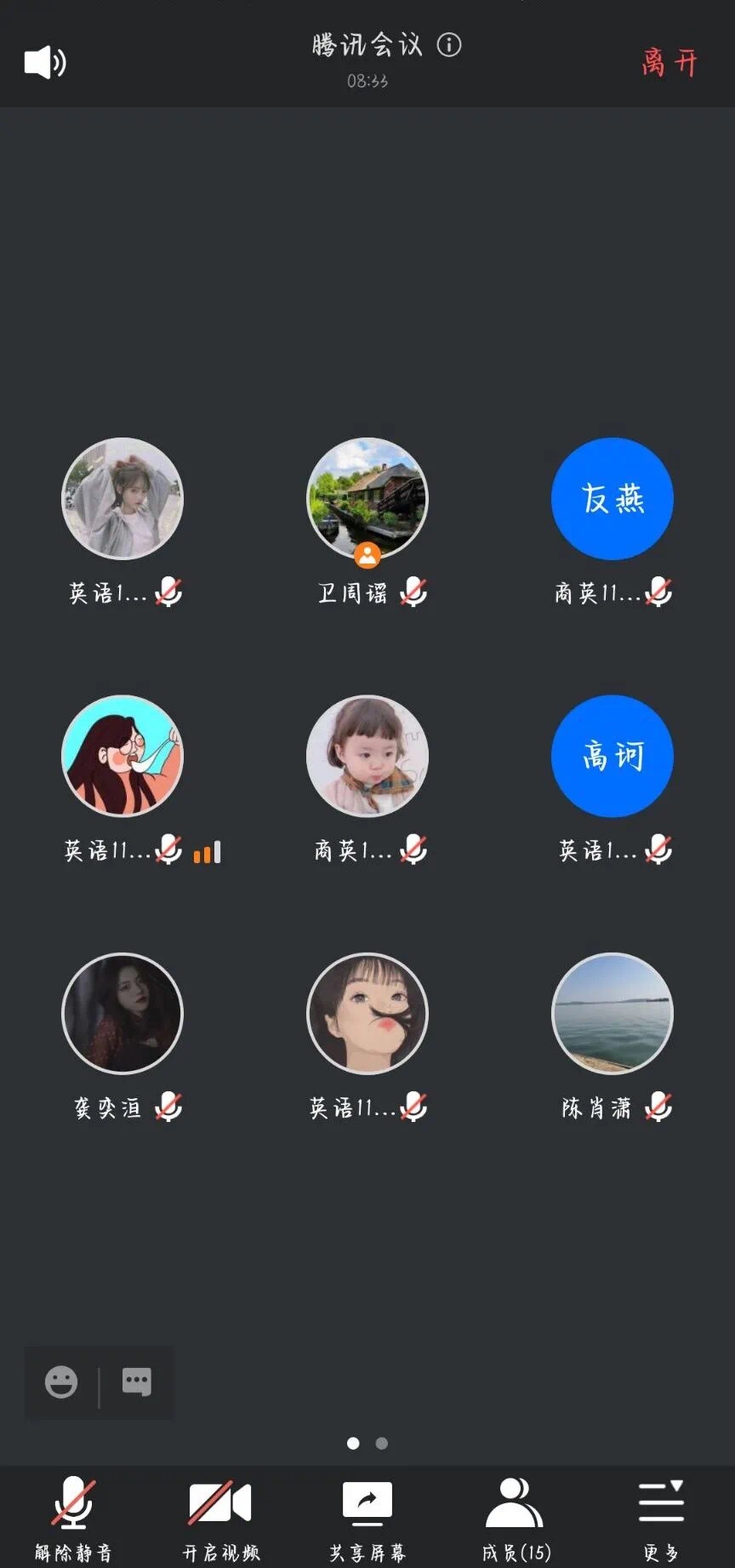Select participant 卫周瑶's avatar
Image resolution: width=735 pixels, height=1568 pixels.
click(367, 499)
